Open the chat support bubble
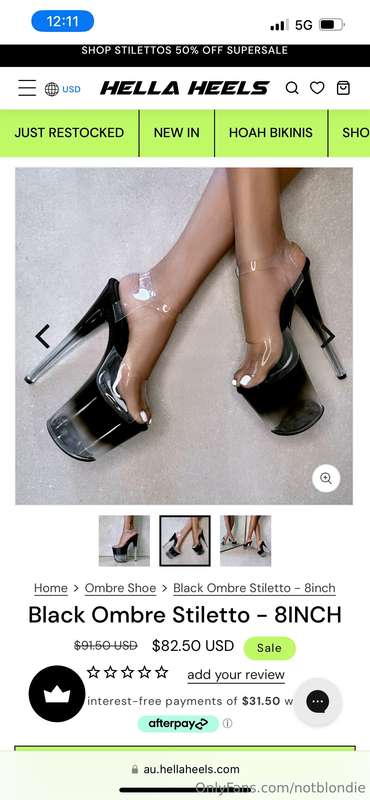This screenshot has height=800, width=370. point(317,702)
